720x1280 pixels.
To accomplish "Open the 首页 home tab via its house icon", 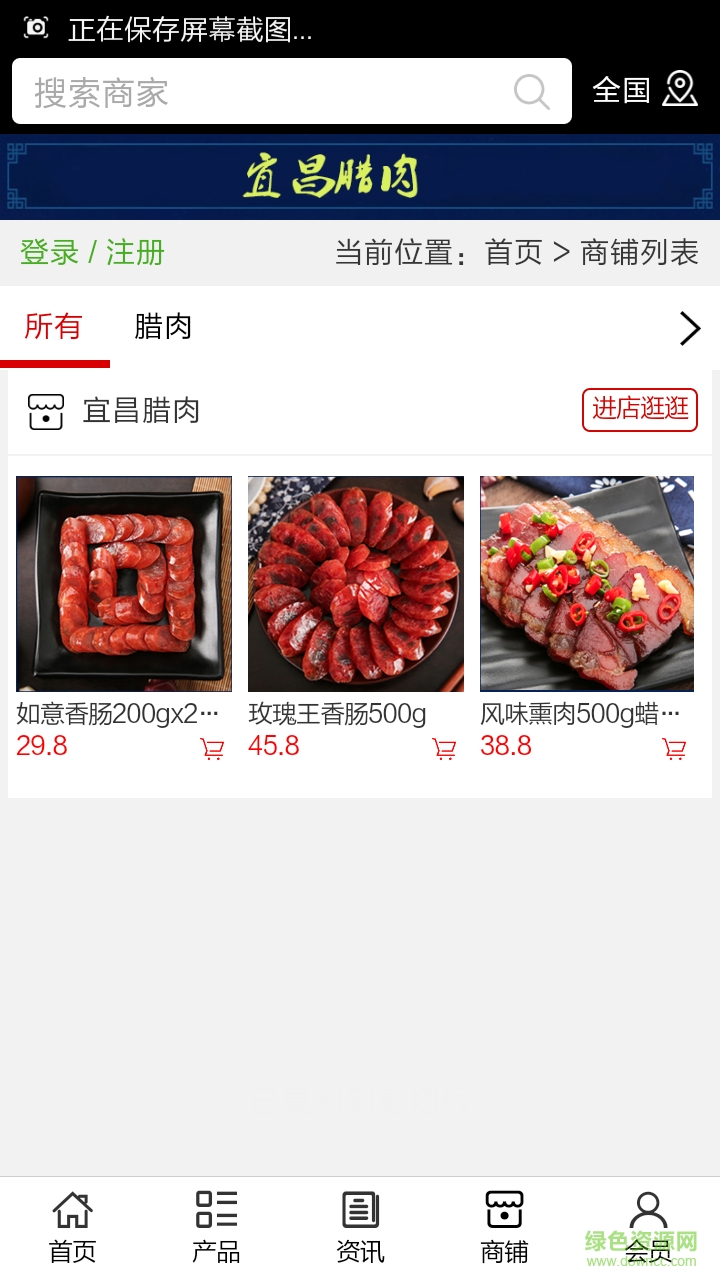I will [71, 1209].
